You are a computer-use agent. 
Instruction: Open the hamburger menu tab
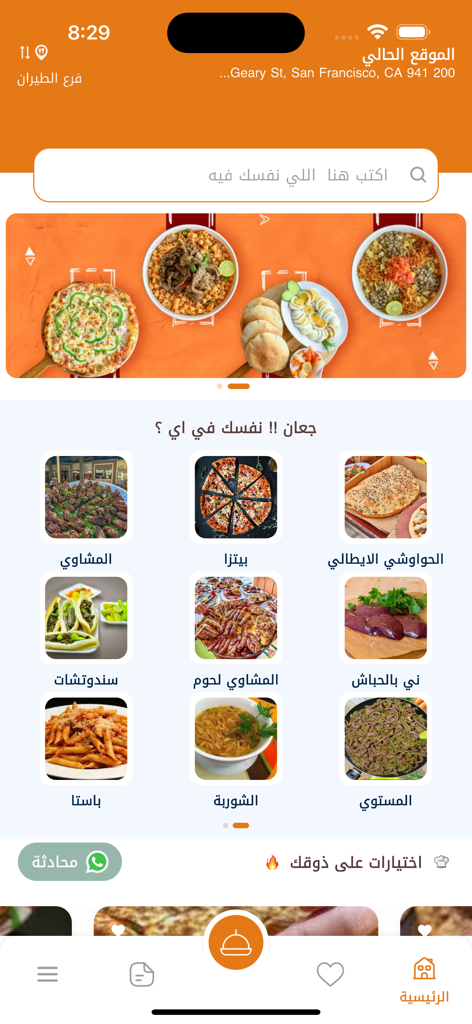click(47, 974)
